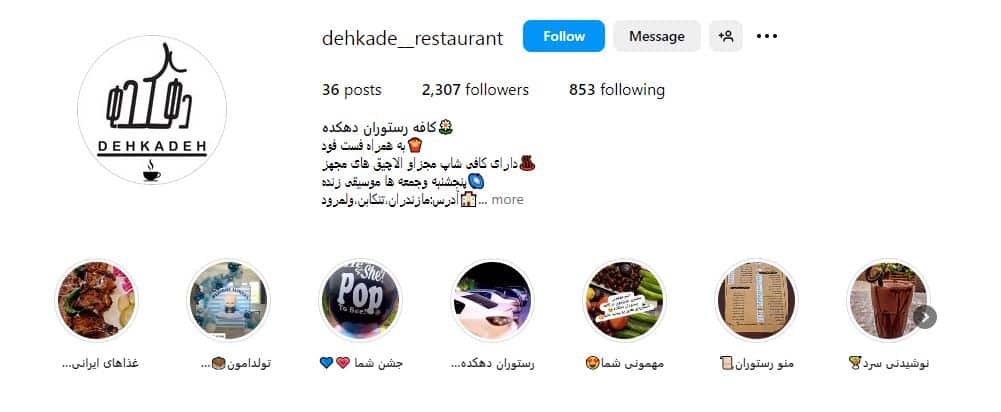Image resolution: width=1001 pixels, height=412 pixels.
Task: Open the رستوران دهکده highlight
Action: coord(492,301)
